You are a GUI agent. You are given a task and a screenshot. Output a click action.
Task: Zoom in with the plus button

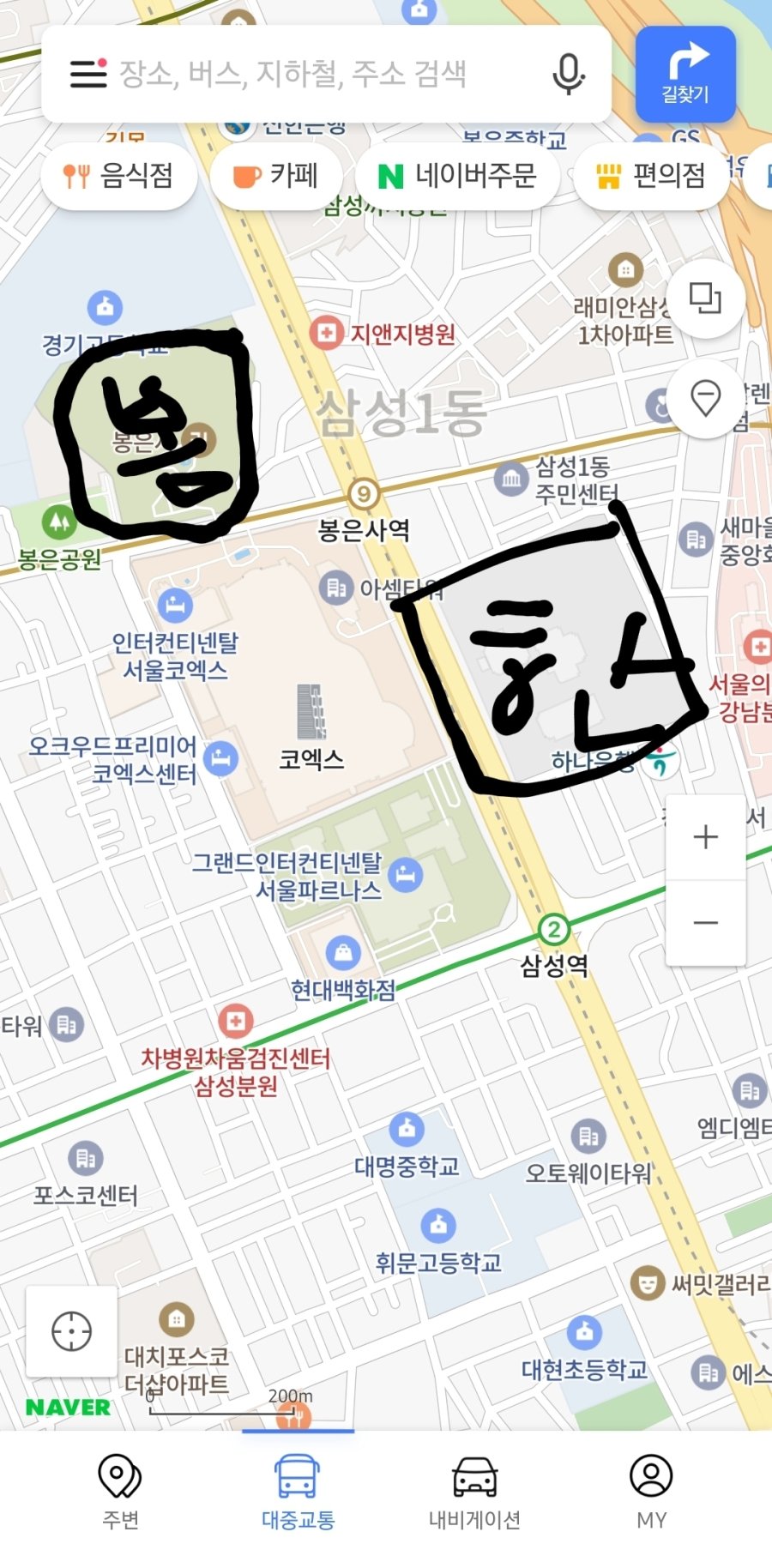tap(705, 836)
